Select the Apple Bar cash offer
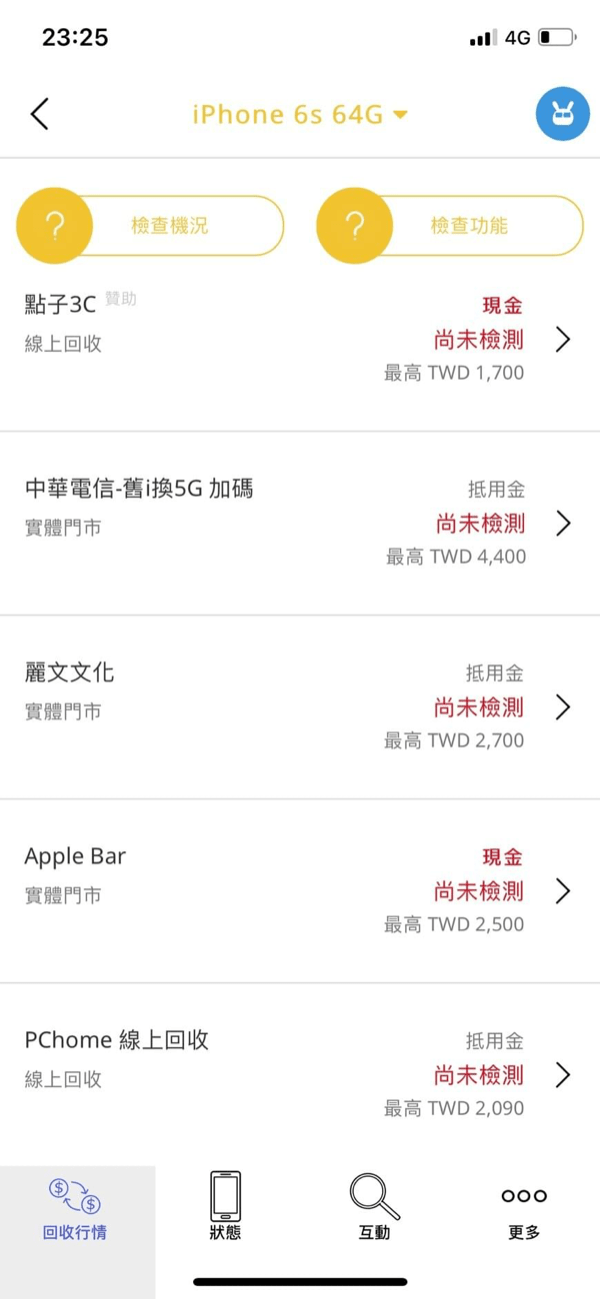600x1299 pixels. point(300,891)
